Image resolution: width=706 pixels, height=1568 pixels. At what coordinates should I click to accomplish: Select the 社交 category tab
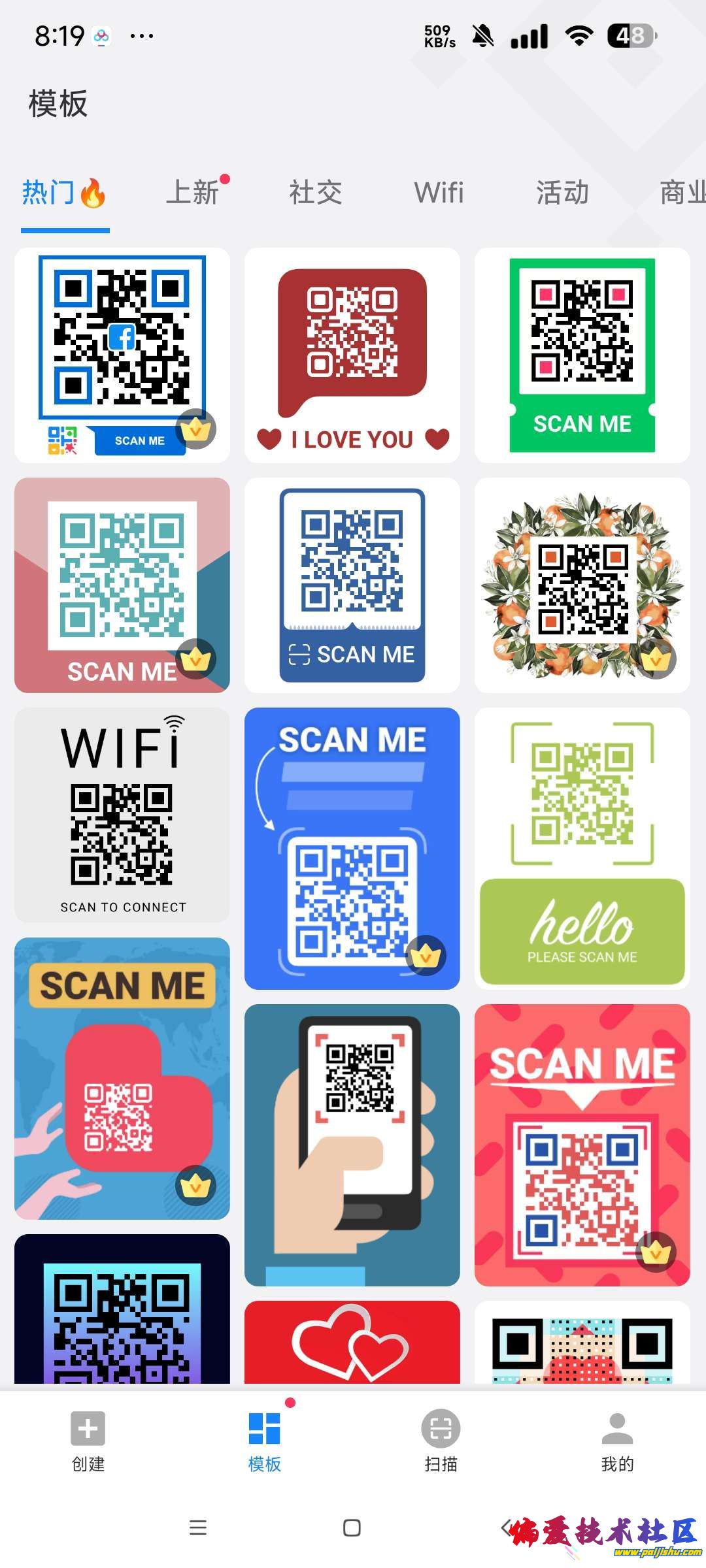[x=316, y=193]
